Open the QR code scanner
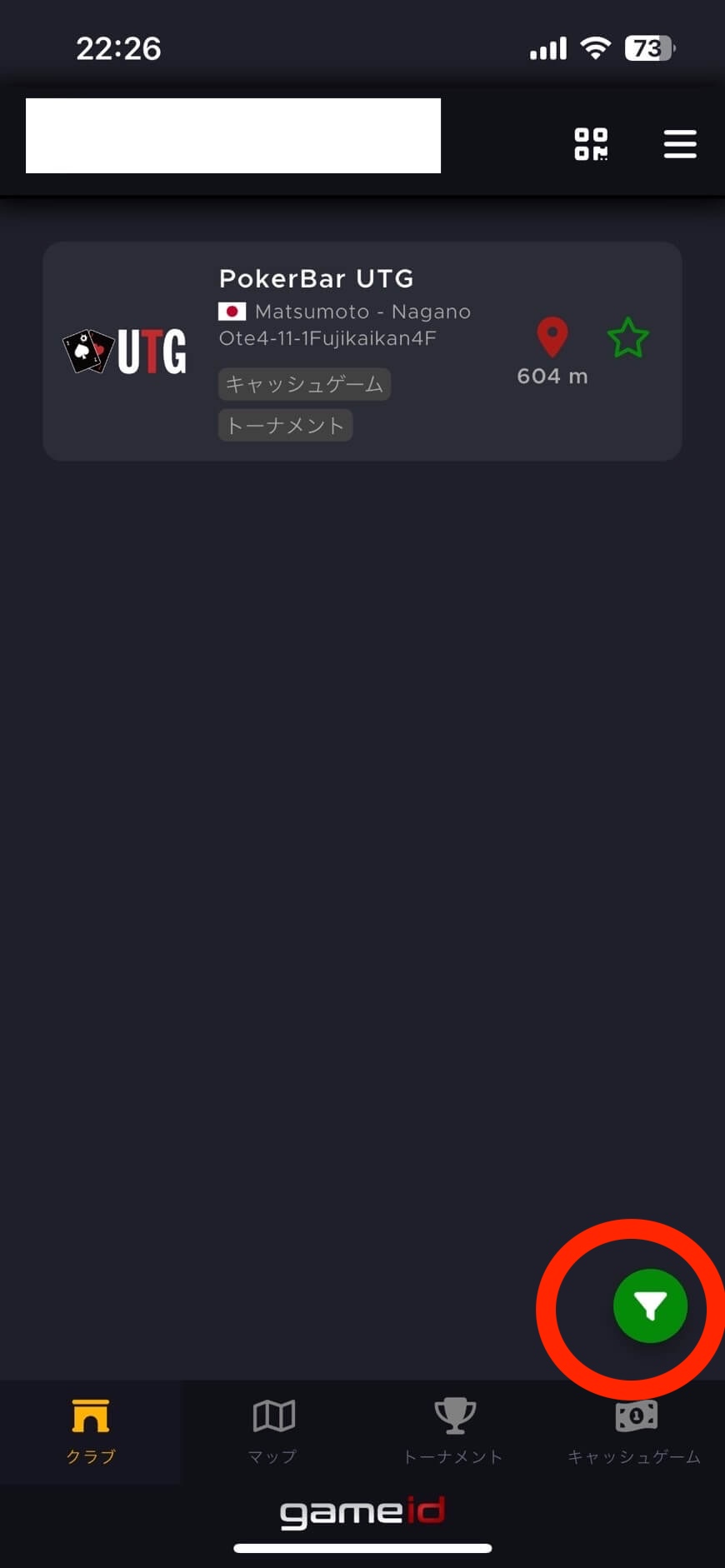The width and height of the screenshot is (725, 1568). point(591,144)
